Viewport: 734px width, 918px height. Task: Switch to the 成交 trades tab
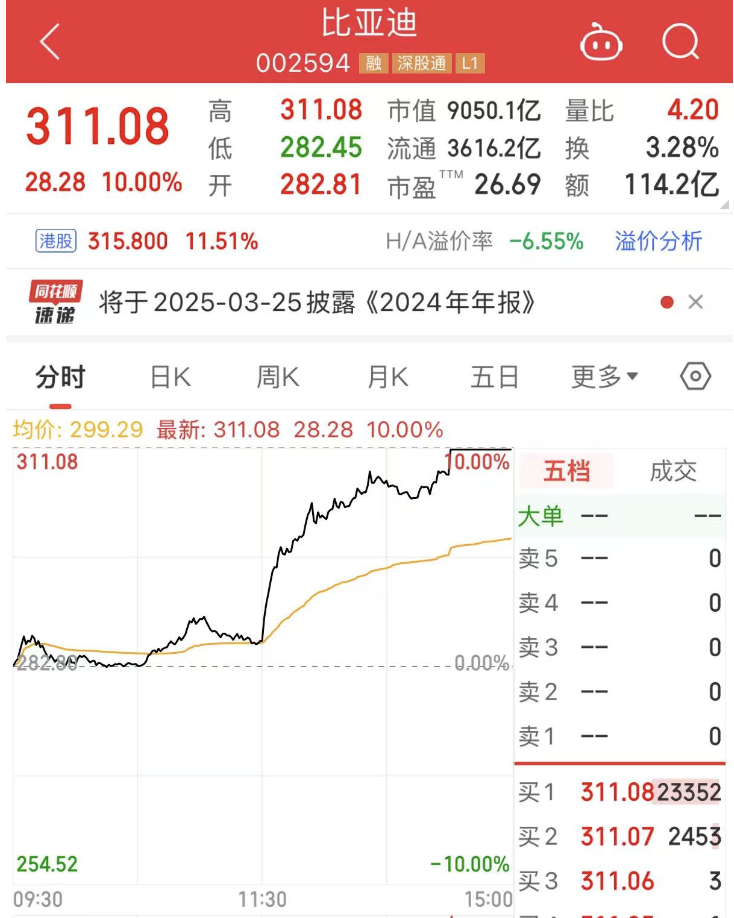[673, 471]
